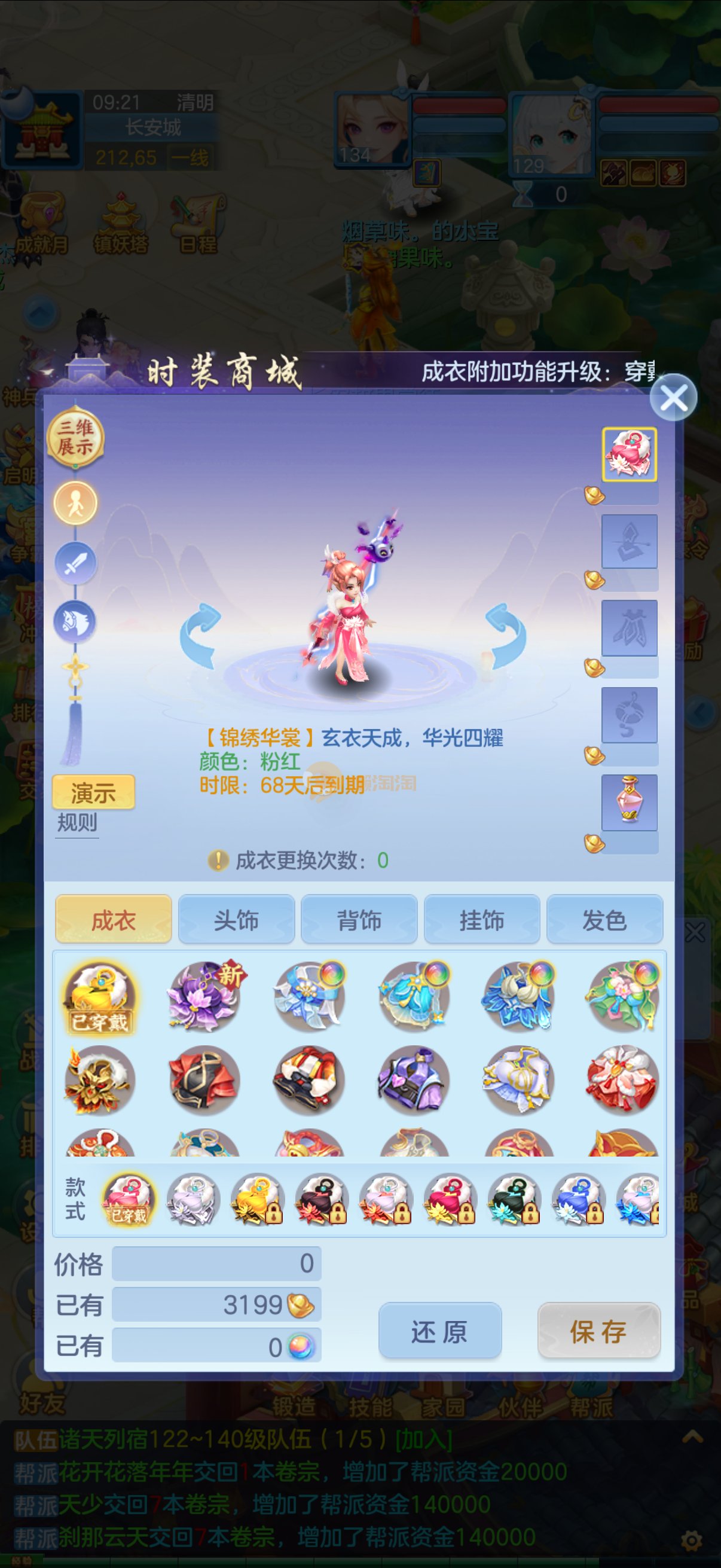This screenshot has width=721, height=1568.
Task: Rotate character with the right arrow
Action: pos(506,636)
